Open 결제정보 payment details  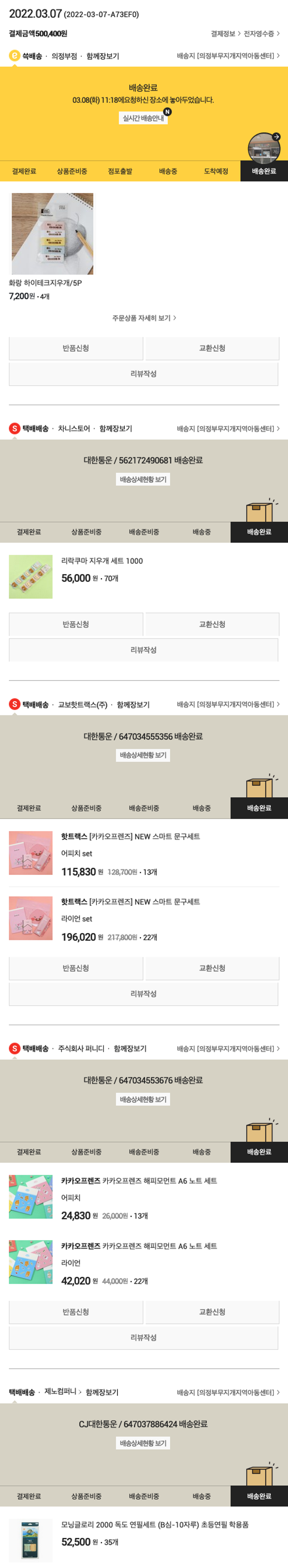225,33
